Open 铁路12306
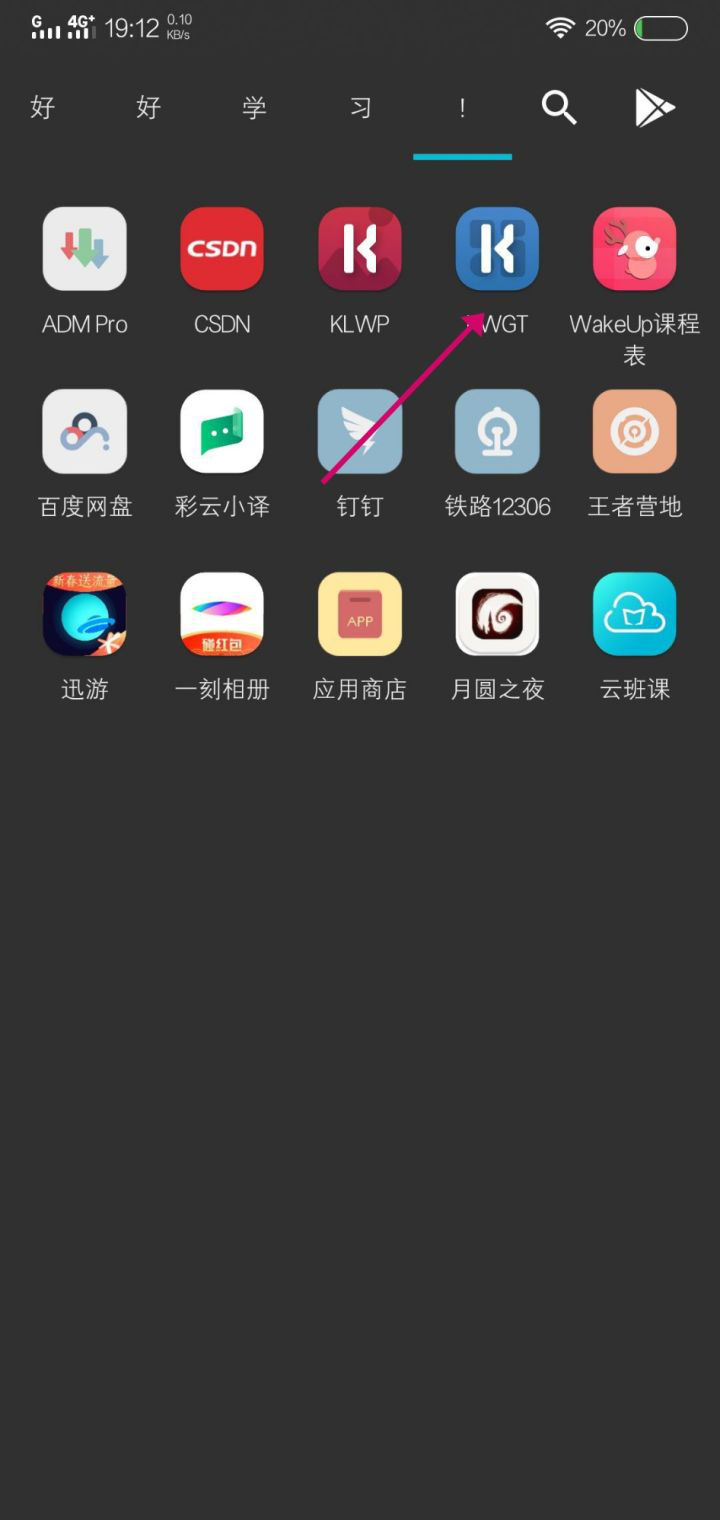720x1520 pixels. tap(497, 431)
